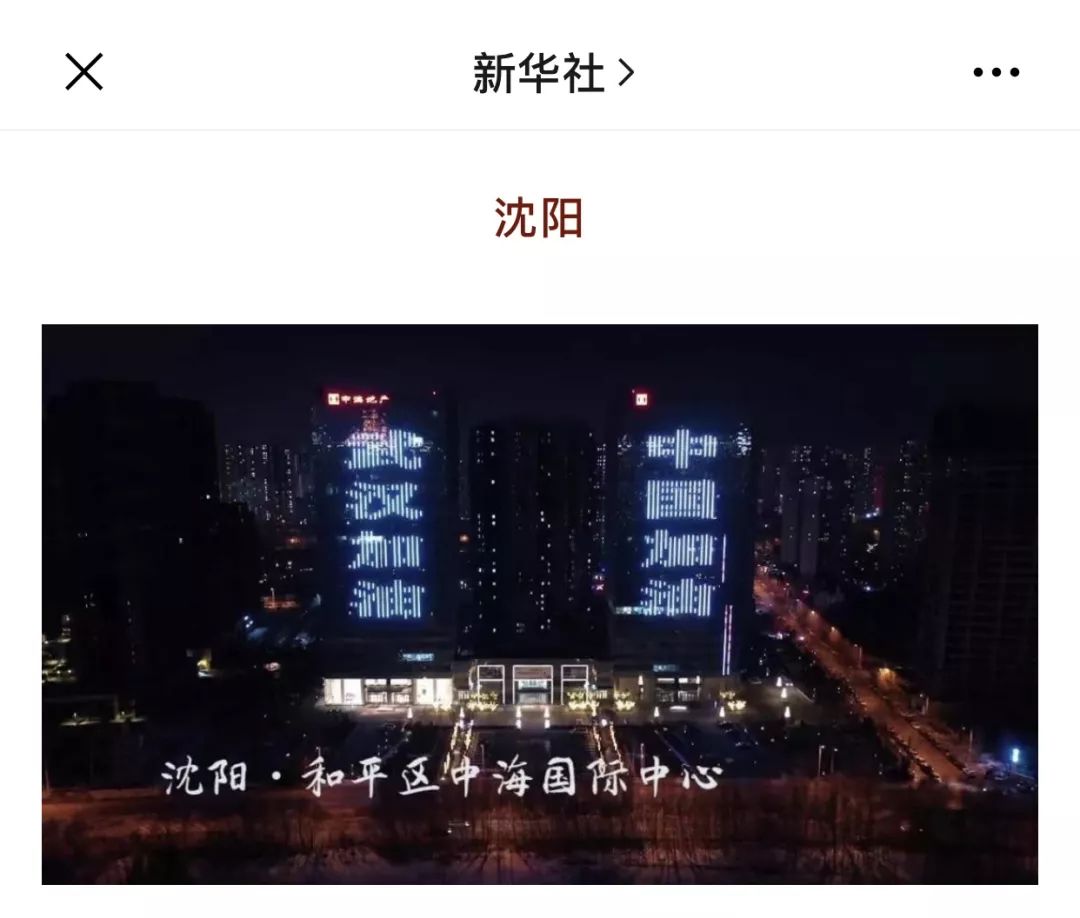Open the 新华社 account page
This screenshot has height=918, width=1080.
(x=552, y=73)
